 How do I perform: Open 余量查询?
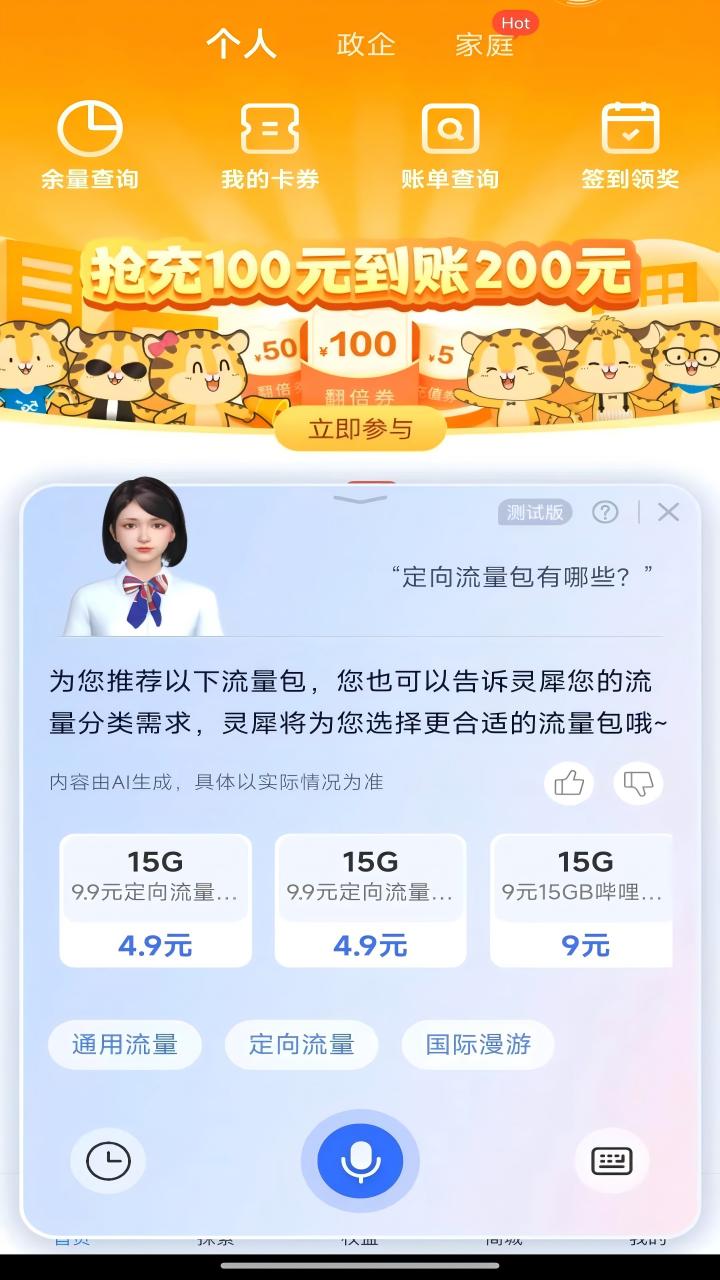(90, 146)
